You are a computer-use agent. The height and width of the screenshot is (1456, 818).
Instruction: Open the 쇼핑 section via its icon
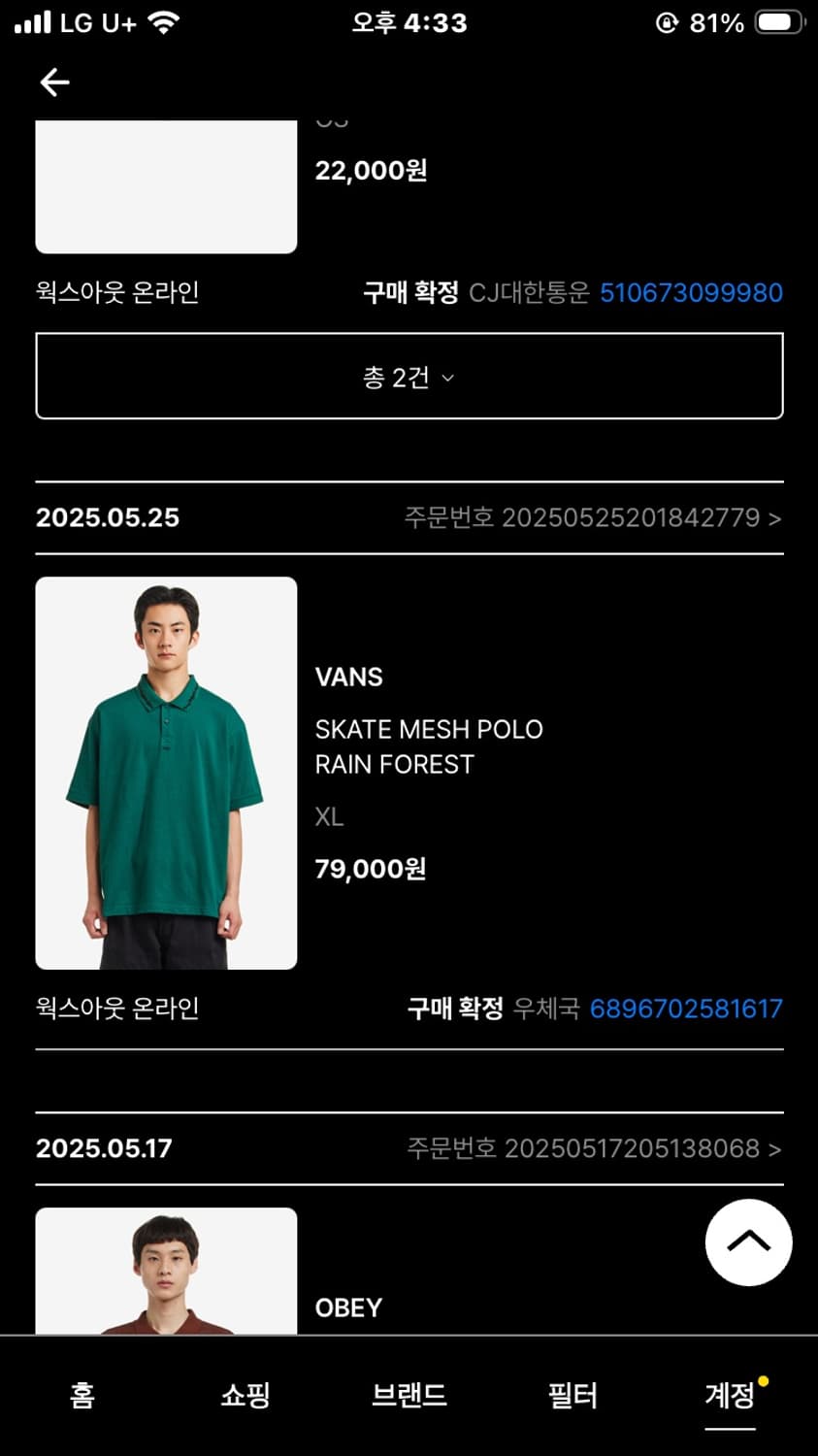(x=244, y=1396)
